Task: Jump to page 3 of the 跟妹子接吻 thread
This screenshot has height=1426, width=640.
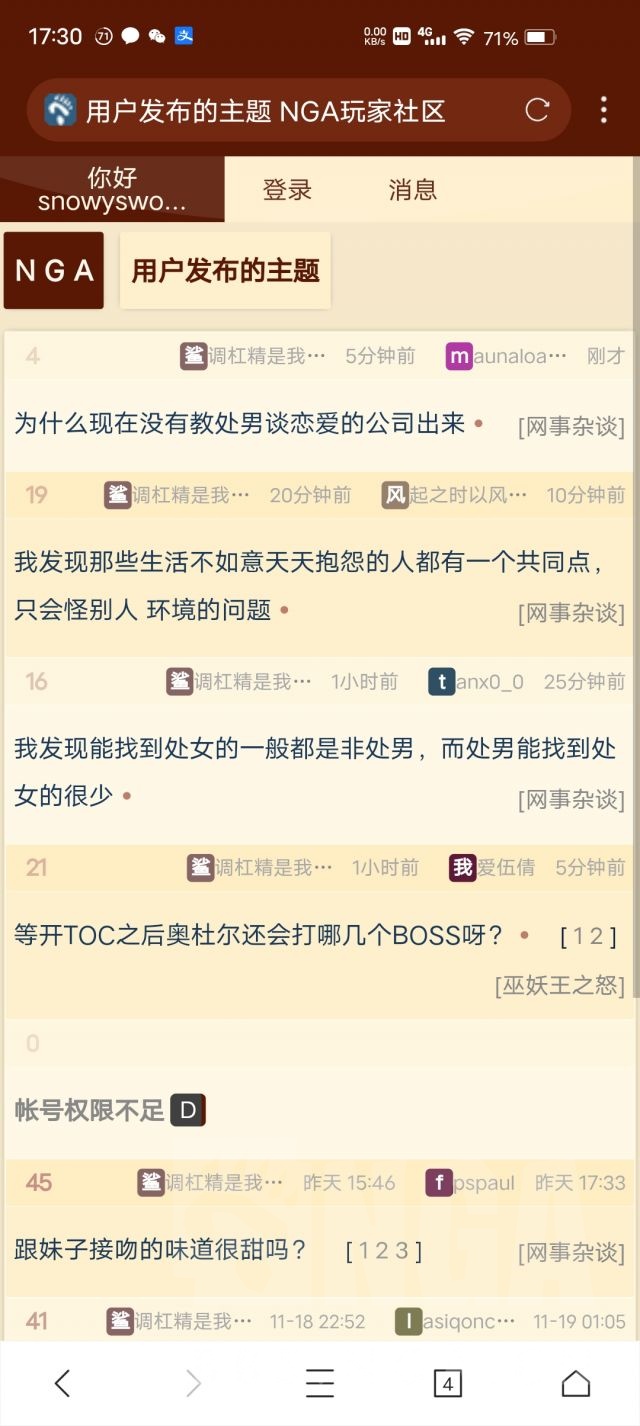Action: pyautogui.click(x=402, y=1251)
